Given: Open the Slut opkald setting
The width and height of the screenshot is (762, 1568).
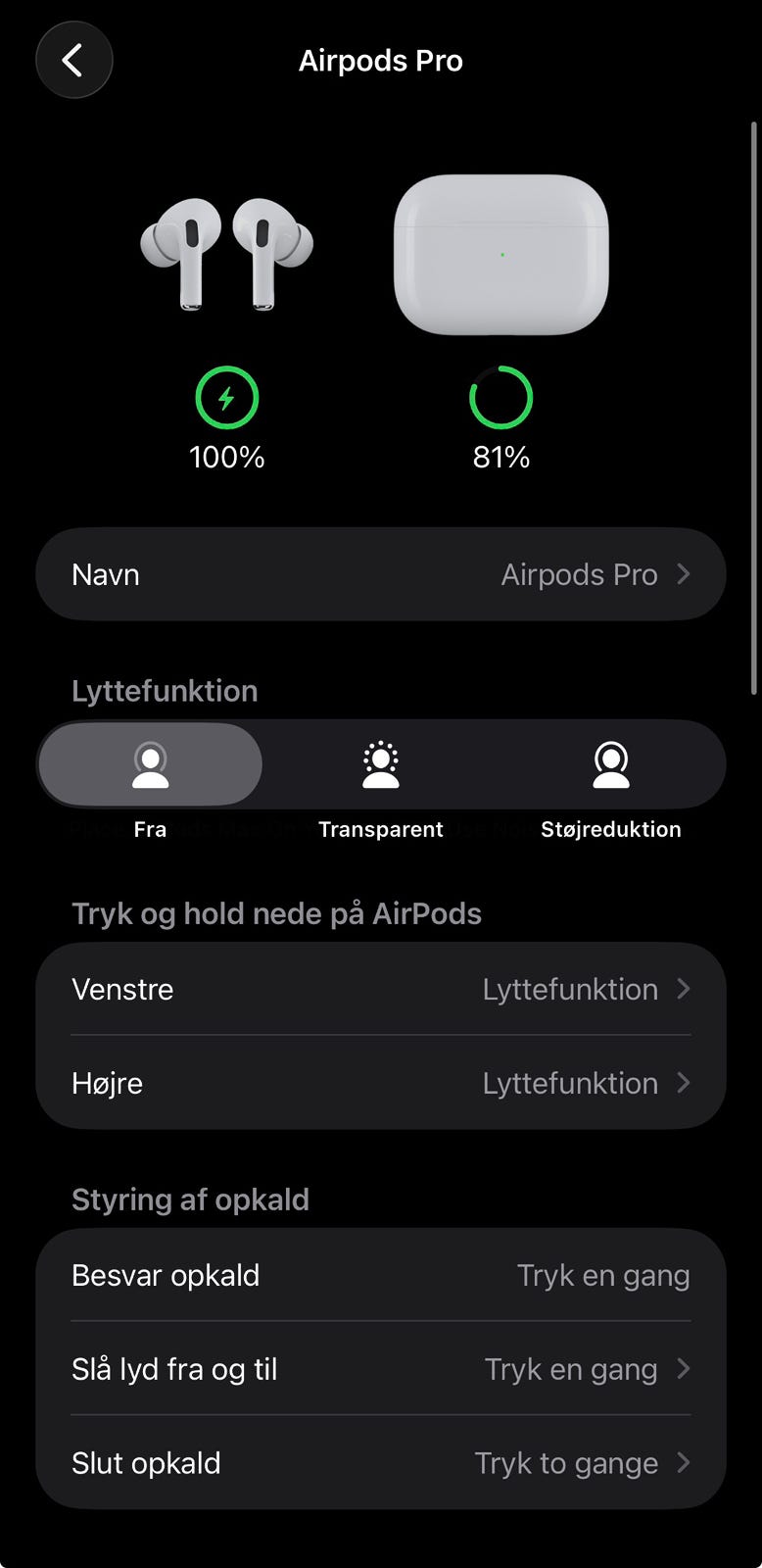Looking at the screenshot, I should [x=380, y=1463].
